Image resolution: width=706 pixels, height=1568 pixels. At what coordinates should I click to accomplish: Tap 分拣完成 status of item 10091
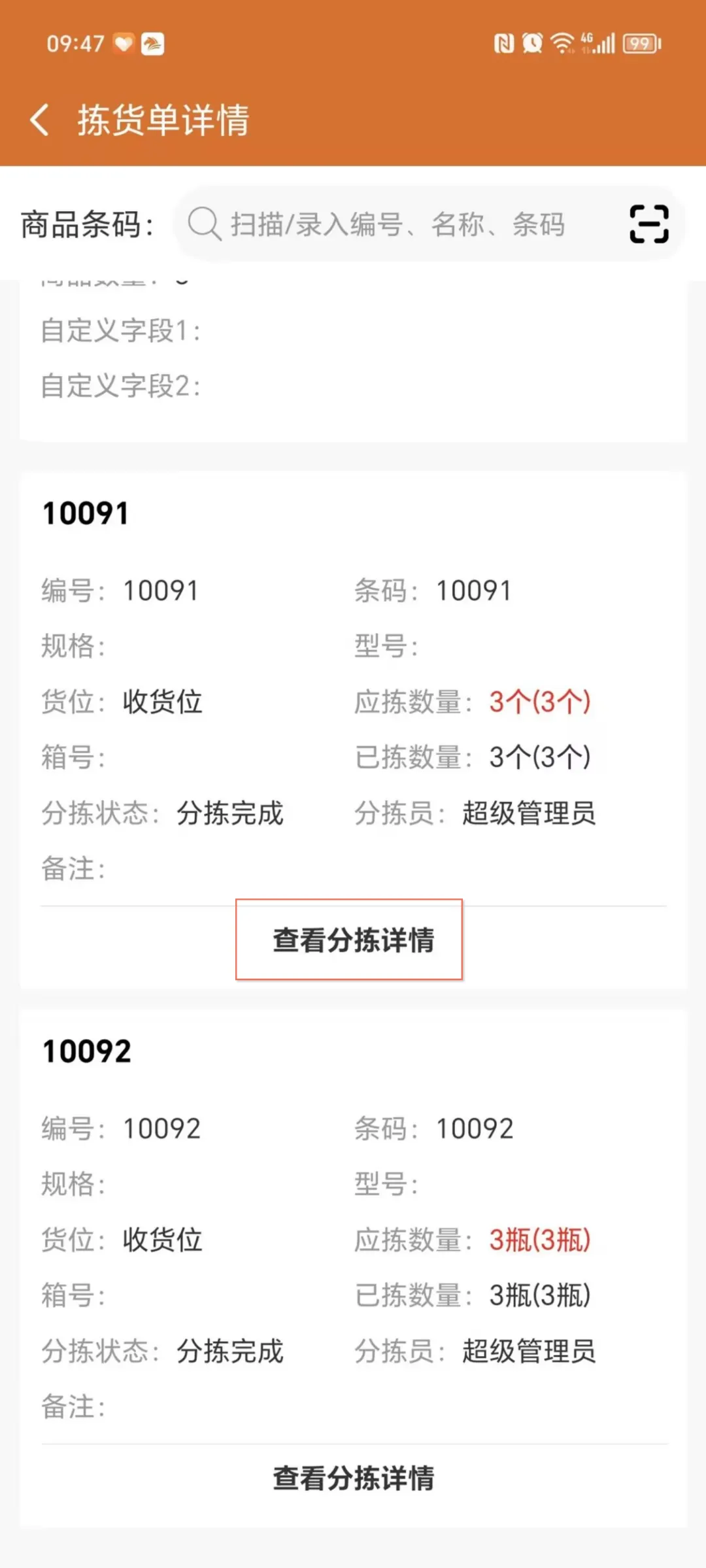click(231, 813)
